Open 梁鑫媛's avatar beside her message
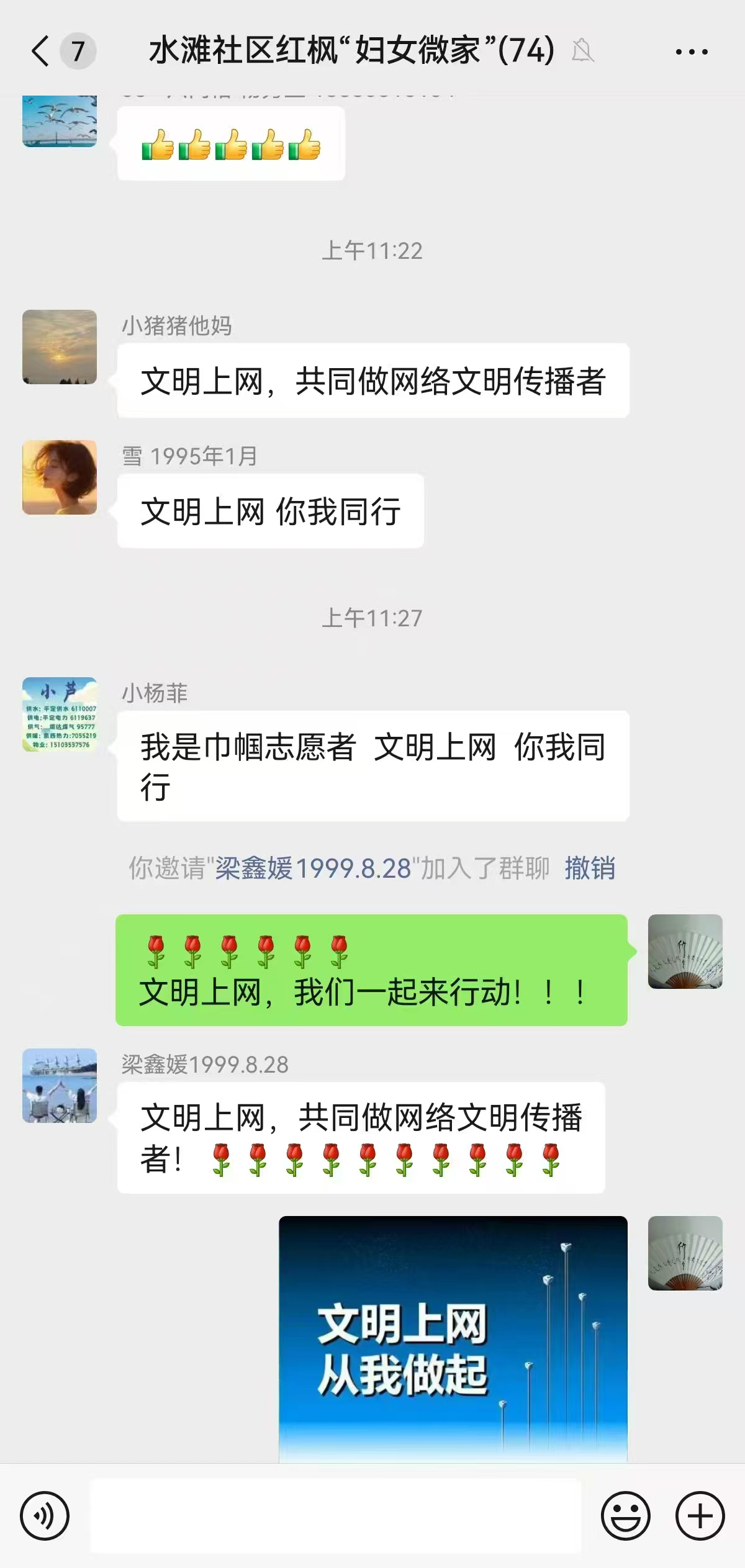The image size is (745, 1568). pos(60,1086)
